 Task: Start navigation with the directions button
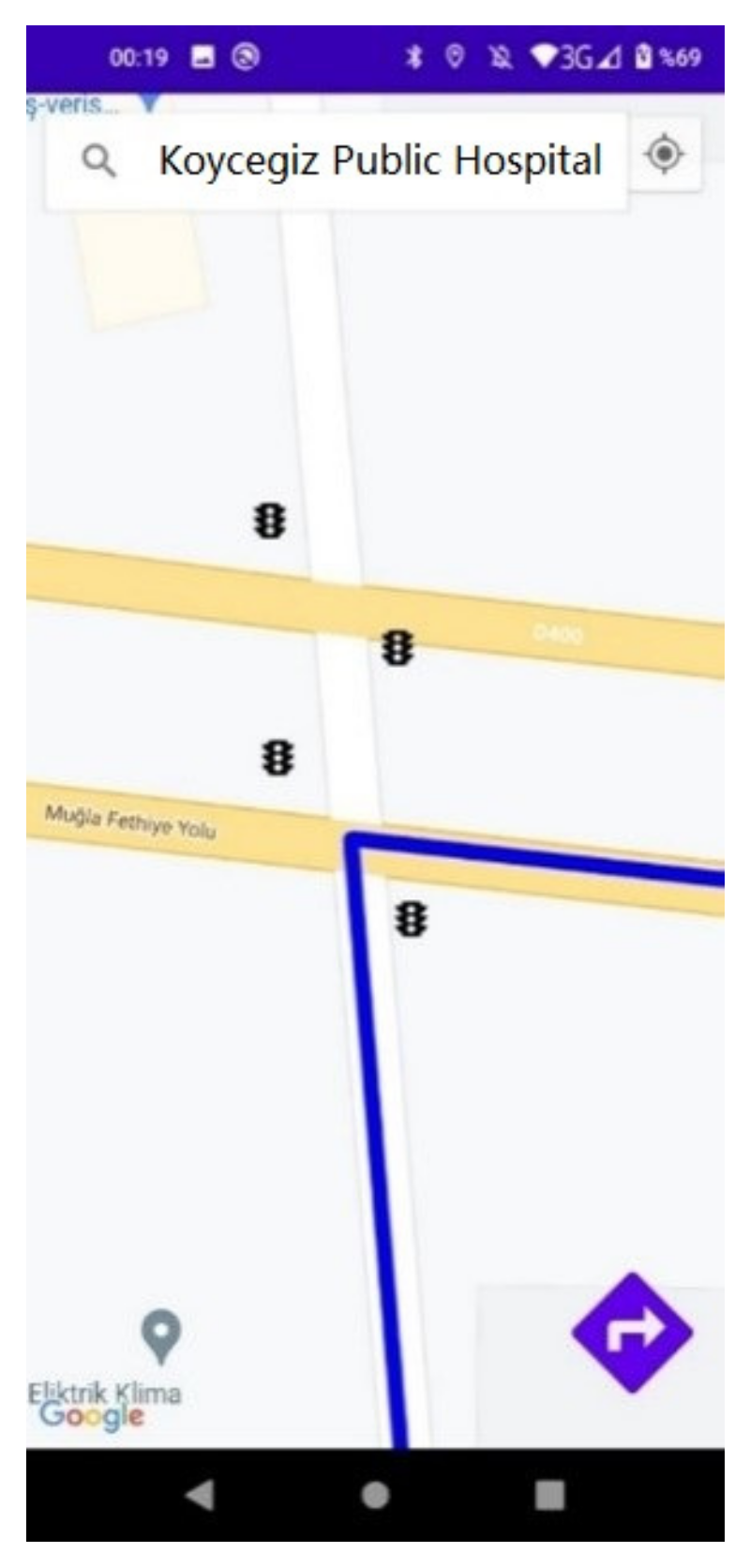633,1333
